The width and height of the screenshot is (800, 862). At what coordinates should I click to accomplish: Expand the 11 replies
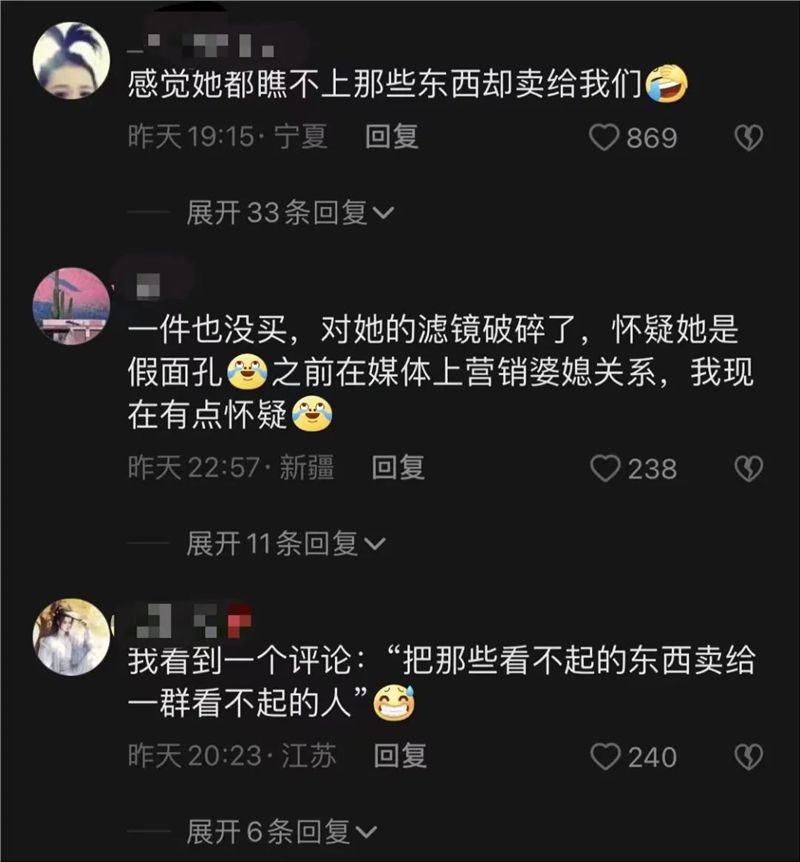point(285,543)
